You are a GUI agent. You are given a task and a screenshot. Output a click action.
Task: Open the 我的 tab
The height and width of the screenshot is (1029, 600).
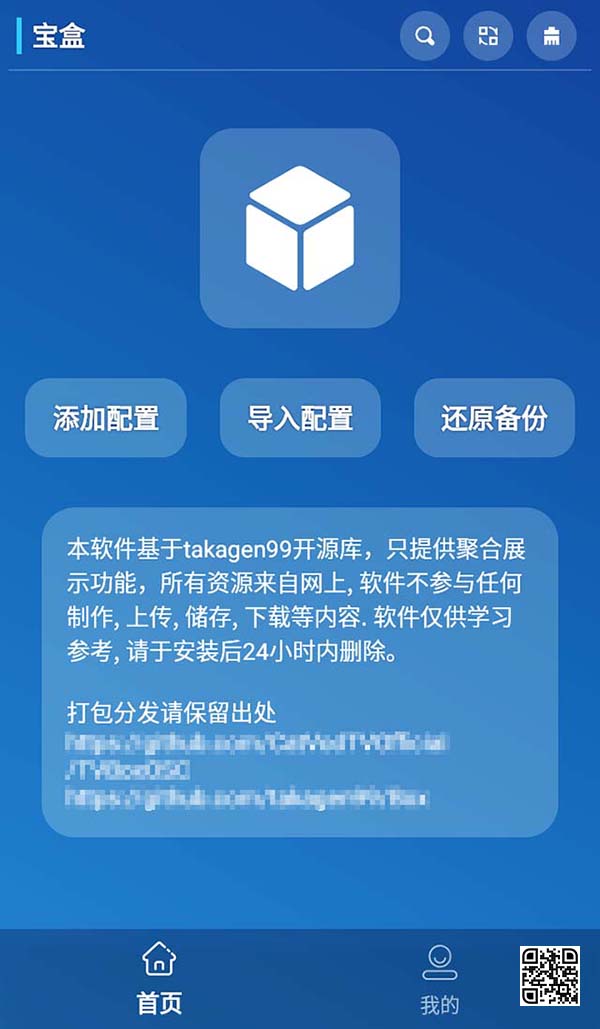439,978
